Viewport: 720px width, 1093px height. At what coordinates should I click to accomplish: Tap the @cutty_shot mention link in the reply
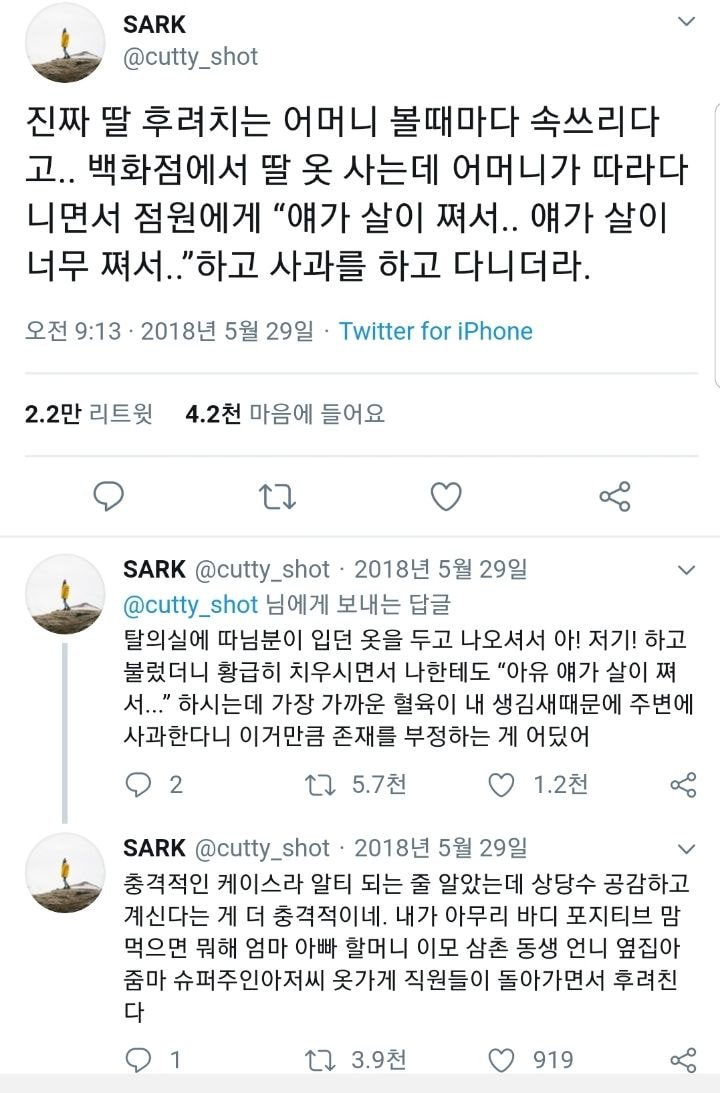pos(191,604)
